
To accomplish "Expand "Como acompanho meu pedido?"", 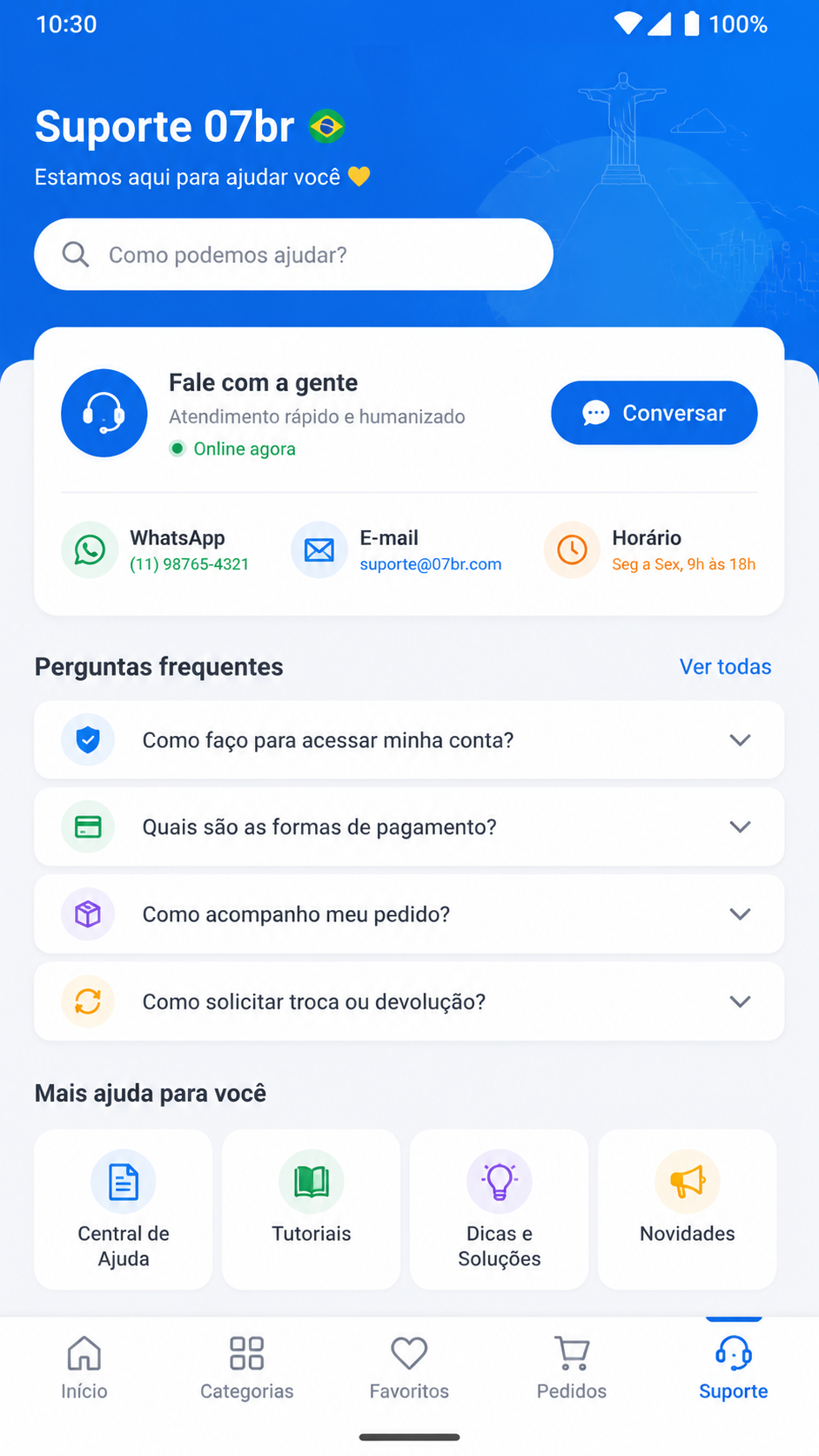I will tap(409, 914).
